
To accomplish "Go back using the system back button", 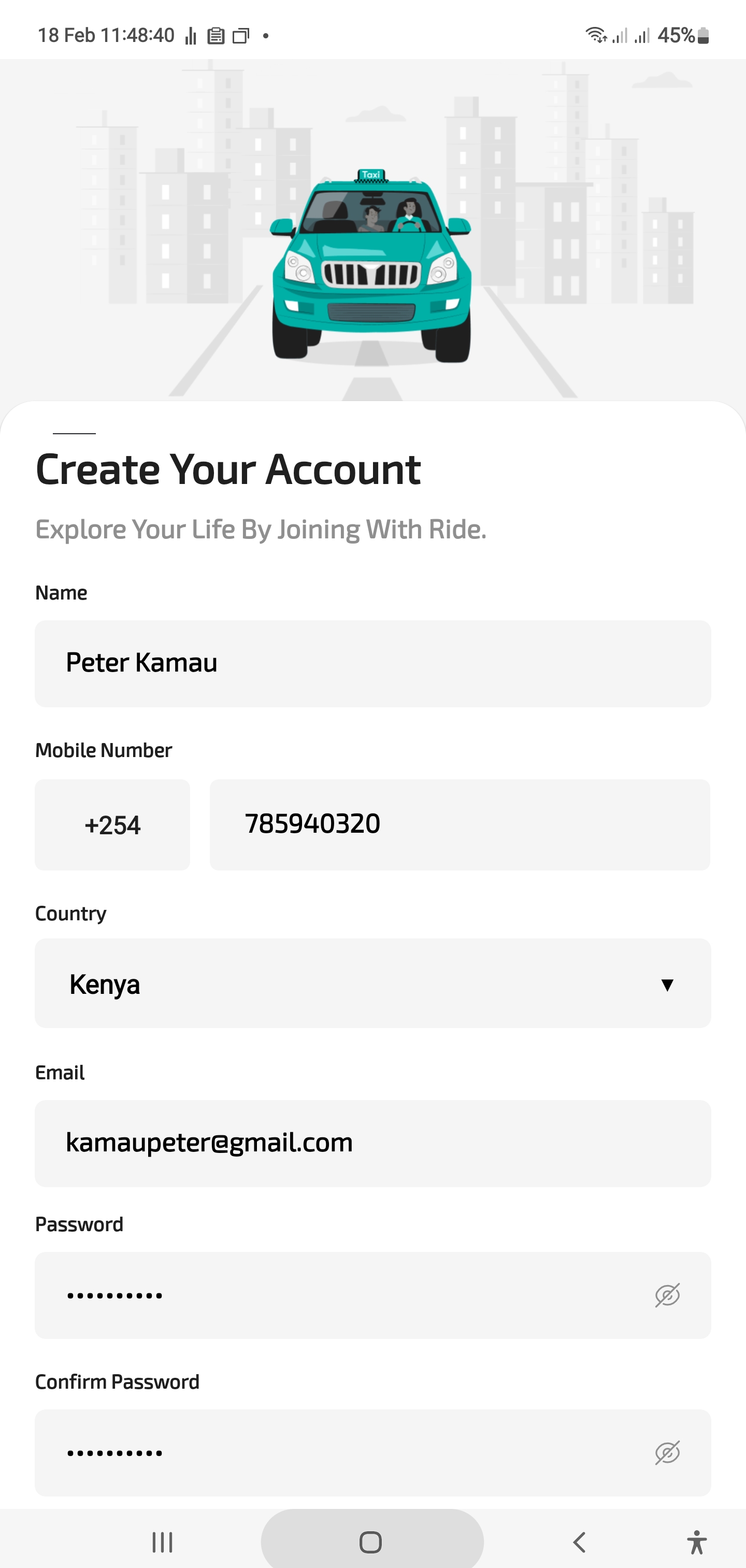I will coord(579,1542).
